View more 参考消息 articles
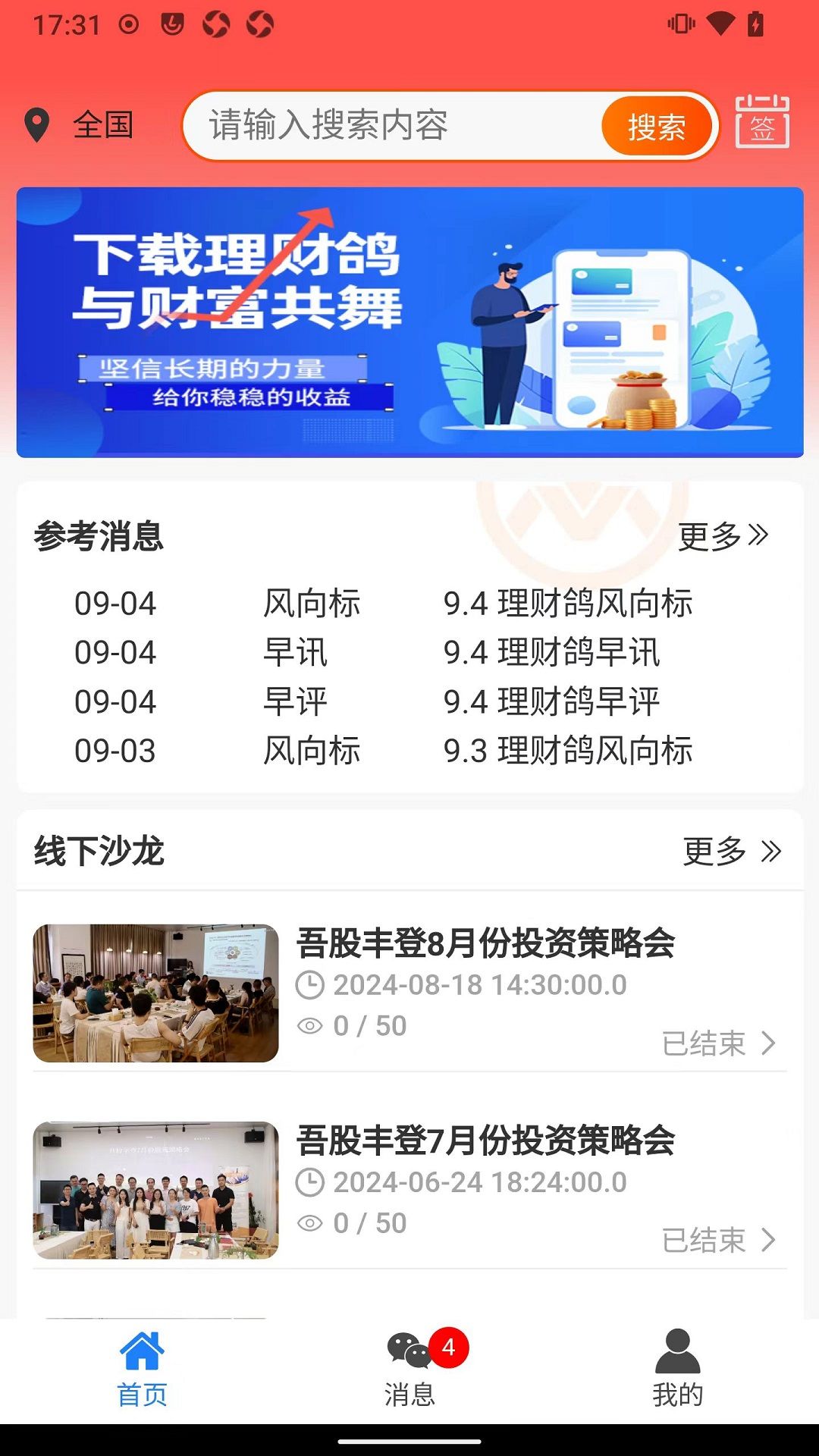Image resolution: width=819 pixels, height=1456 pixels. pyautogui.click(x=723, y=536)
